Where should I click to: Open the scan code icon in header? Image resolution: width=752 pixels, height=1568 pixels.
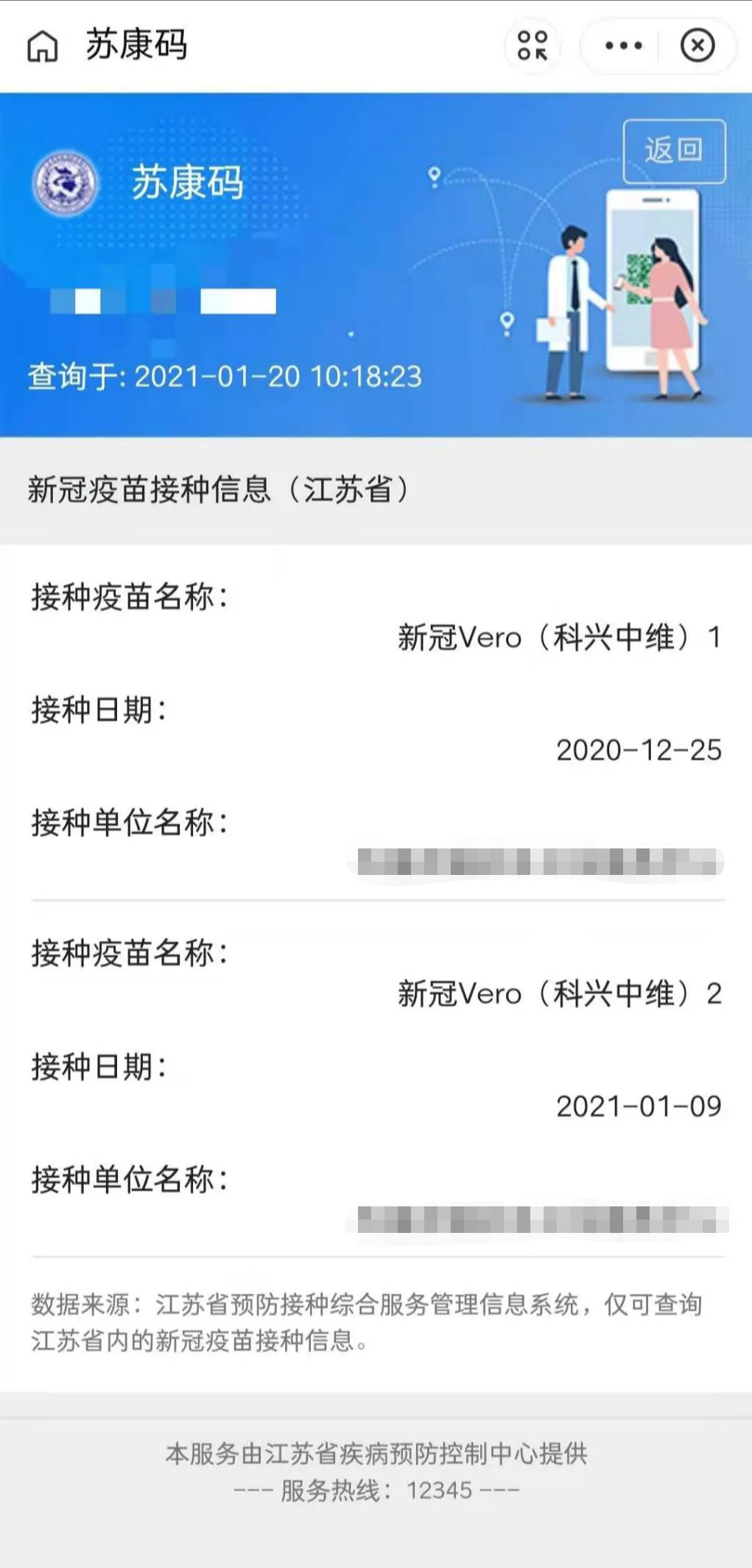[x=533, y=46]
